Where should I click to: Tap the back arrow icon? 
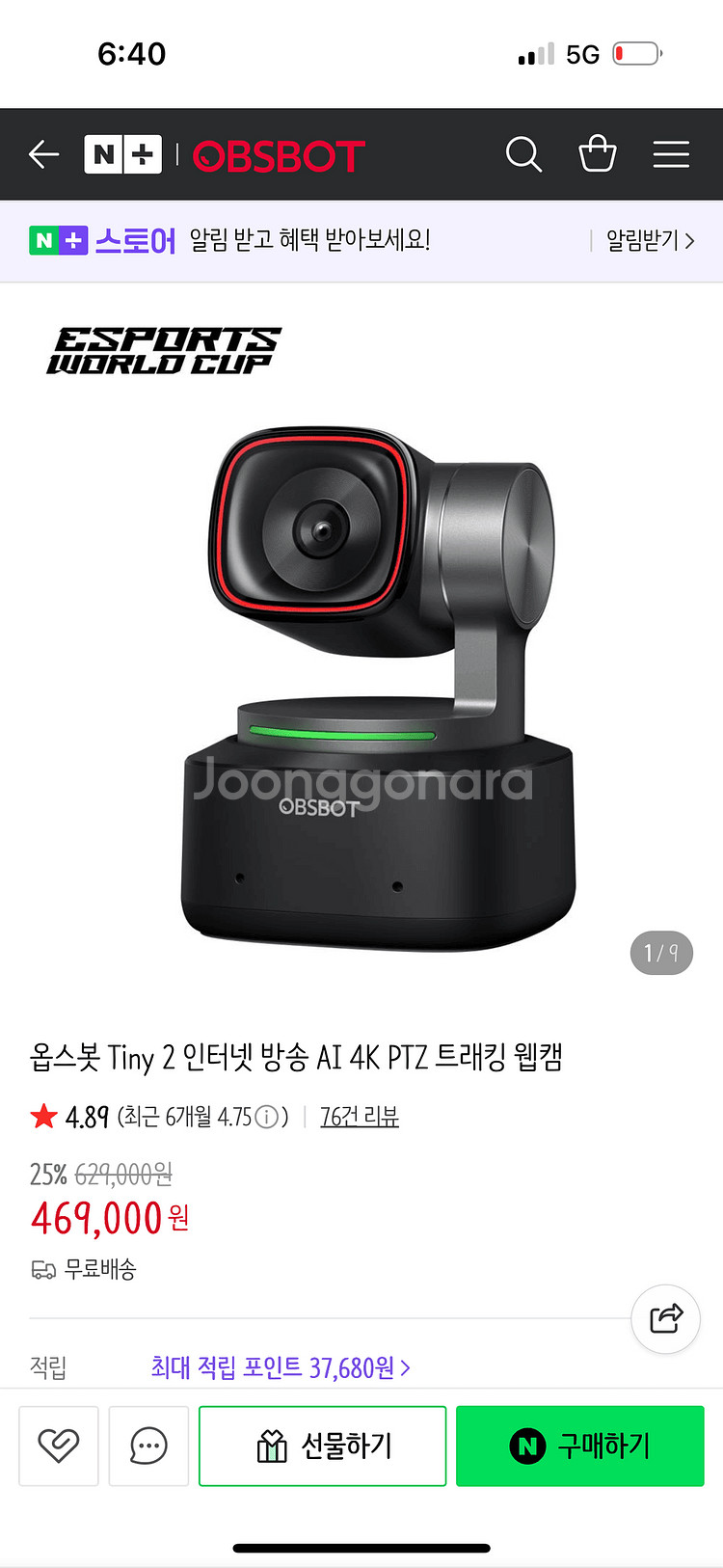[43, 153]
